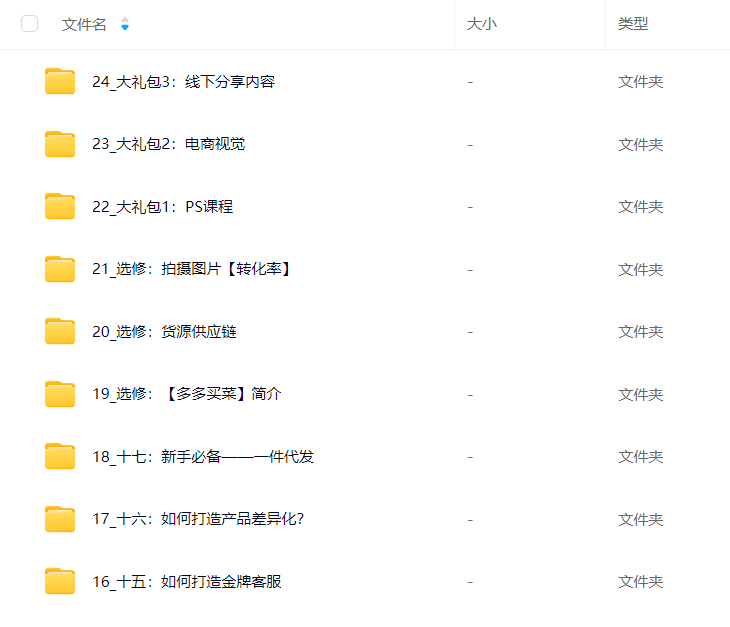
Task: Open folder 16_十五：如何打造金牌客服
Action: pos(187,582)
